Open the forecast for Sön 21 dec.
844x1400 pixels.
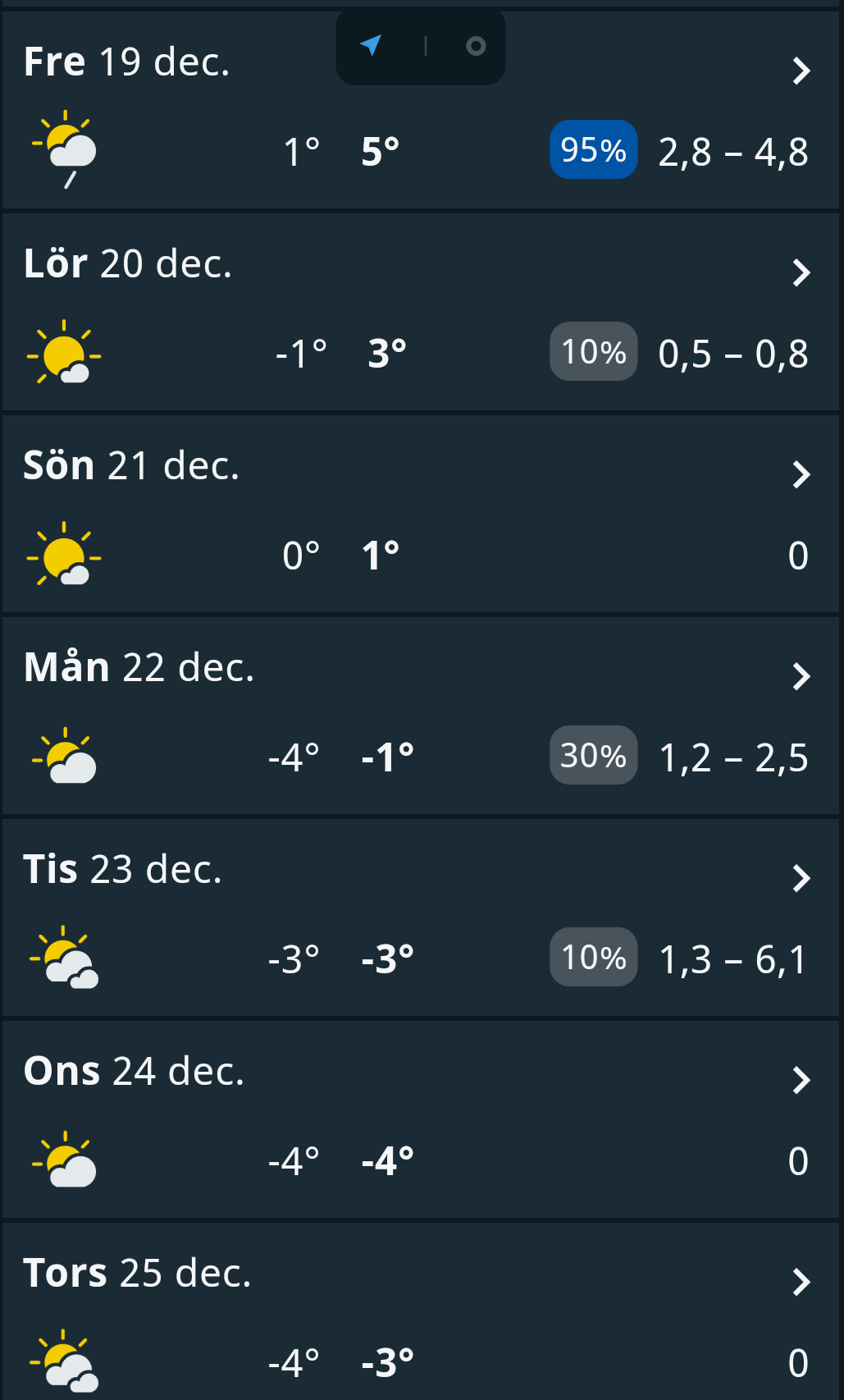point(421,514)
